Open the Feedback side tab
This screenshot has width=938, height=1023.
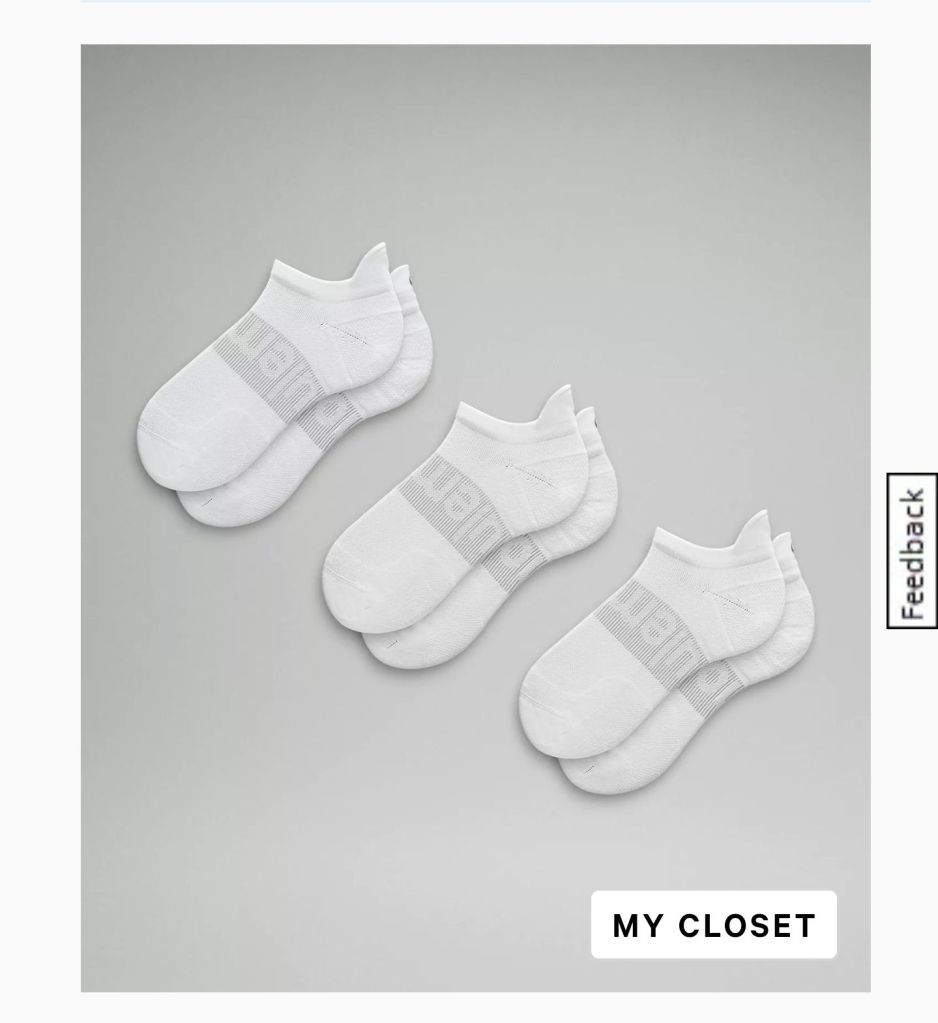click(912, 551)
